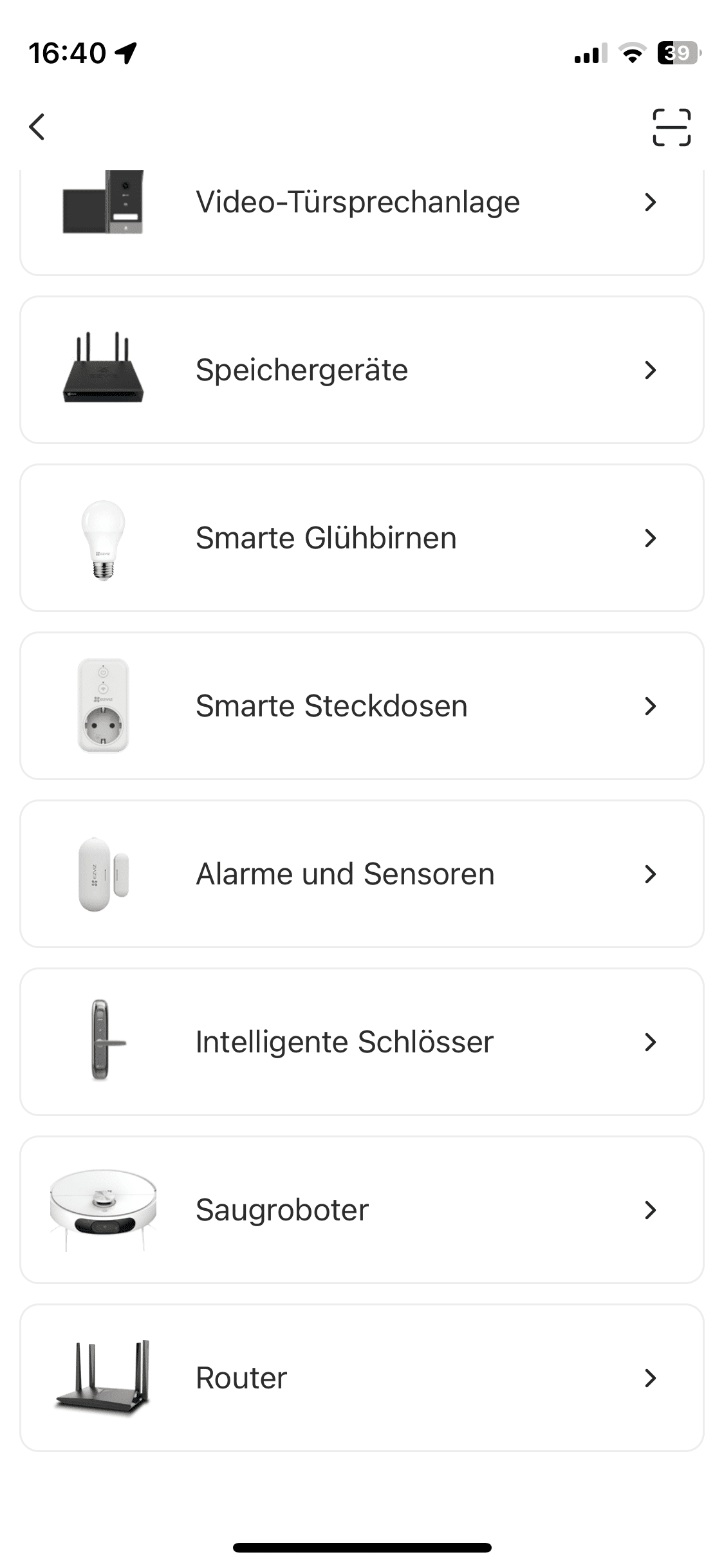Open Intelligente Schlösser category

click(361, 1042)
